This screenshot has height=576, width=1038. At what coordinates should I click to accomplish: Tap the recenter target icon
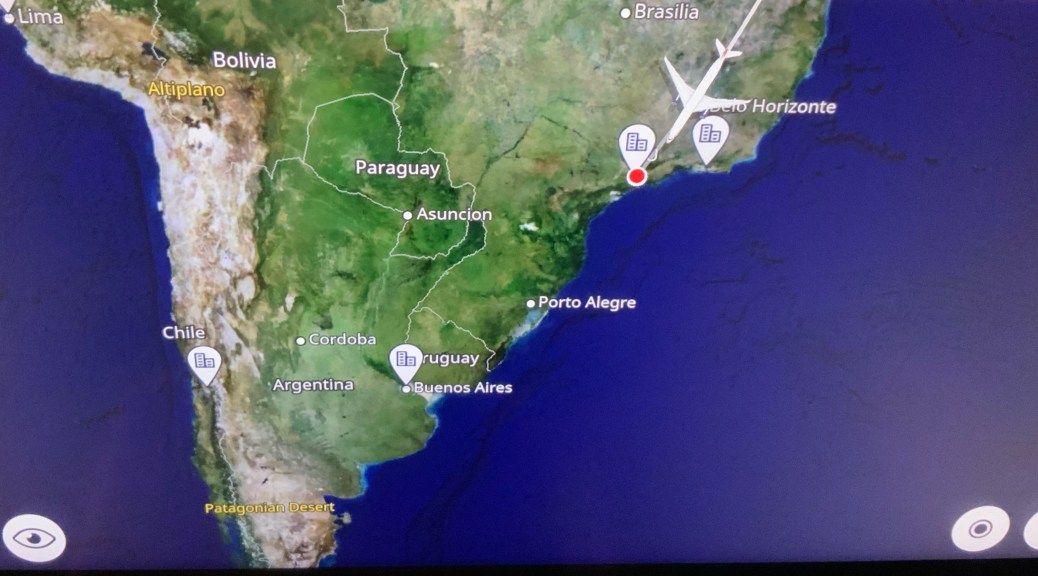pyautogui.click(x=979, y=528)
